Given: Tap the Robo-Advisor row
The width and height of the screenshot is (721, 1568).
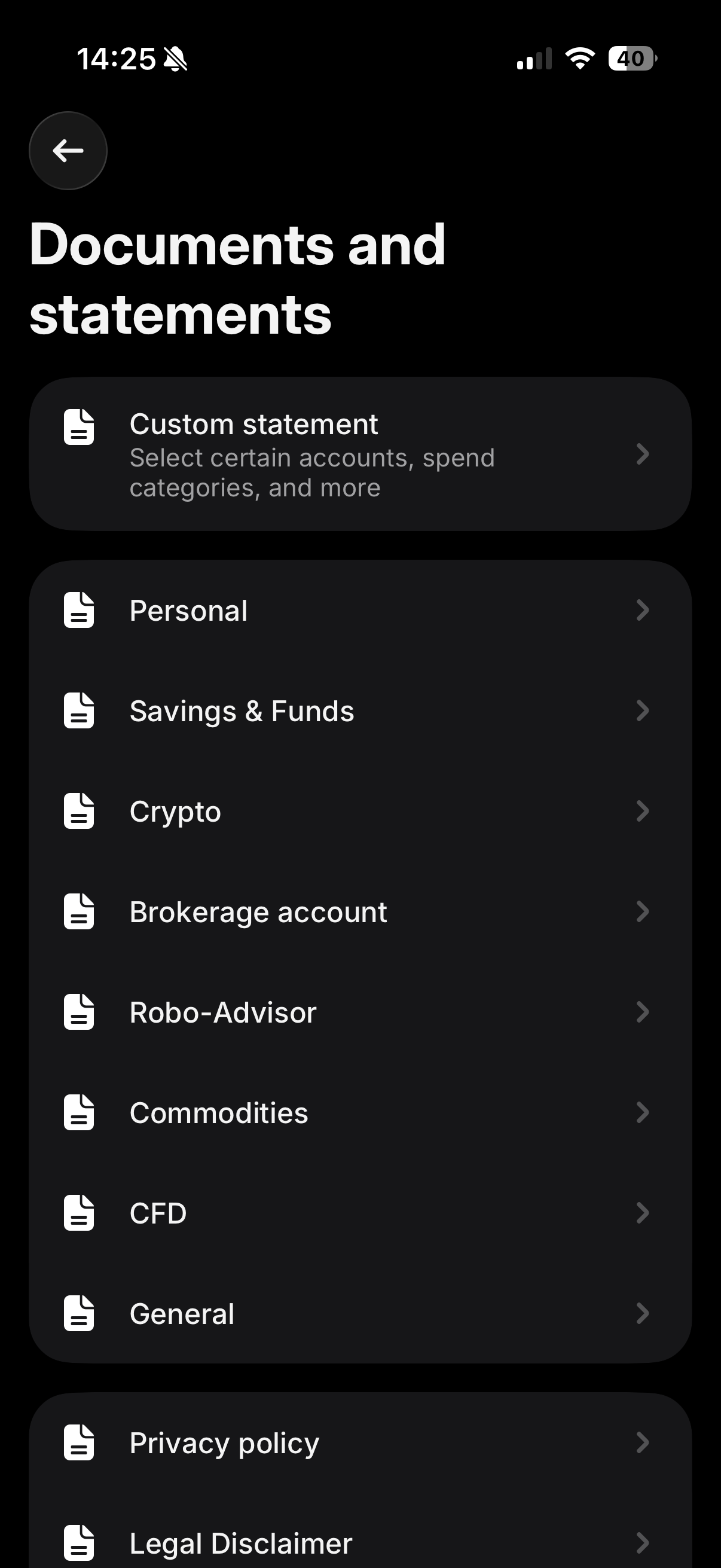Looking at the screenshot, I should (x=360, y=1012).
